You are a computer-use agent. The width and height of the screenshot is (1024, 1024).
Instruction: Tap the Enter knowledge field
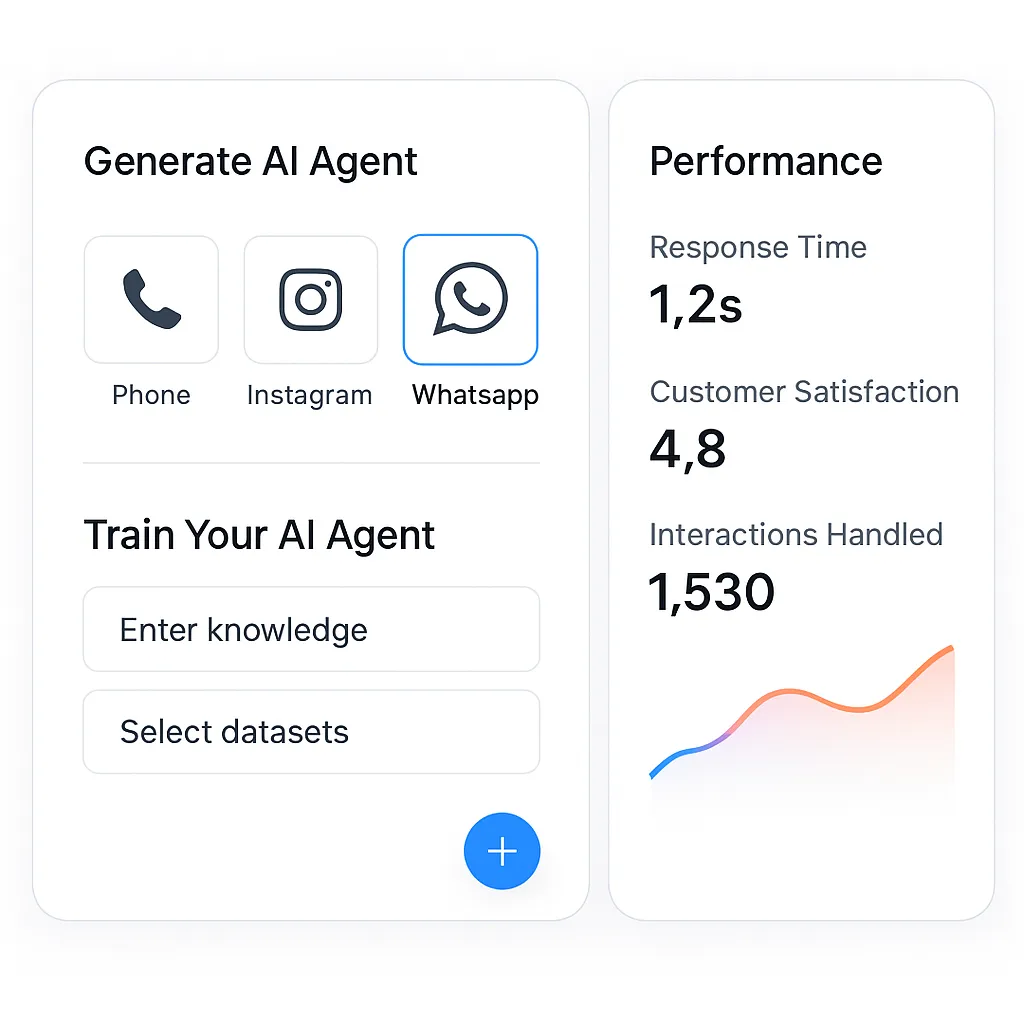click(x=312, y=629)
